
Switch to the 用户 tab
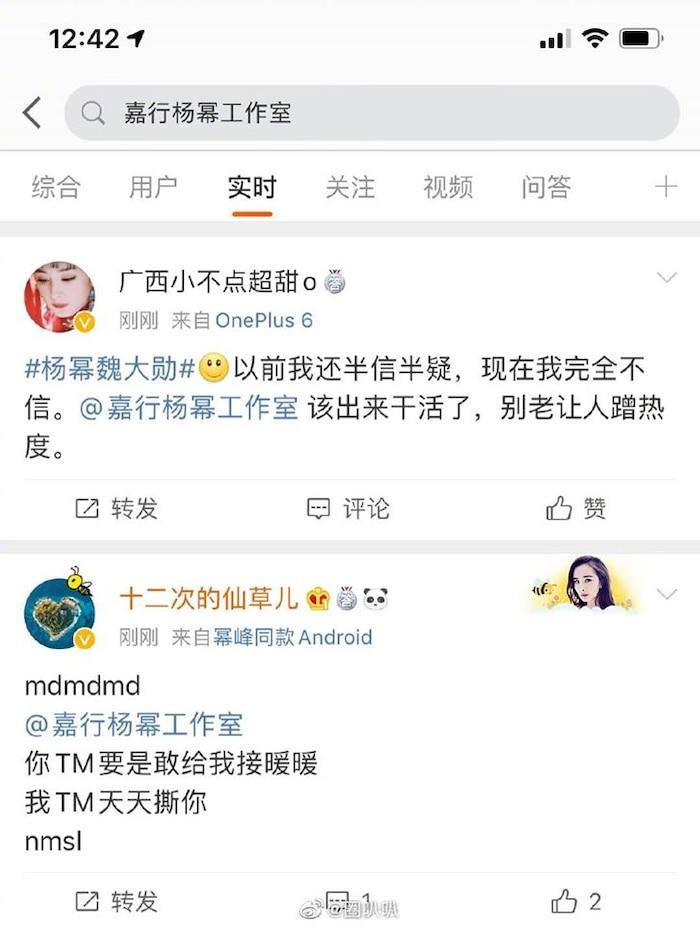click(x=153, y=187)
